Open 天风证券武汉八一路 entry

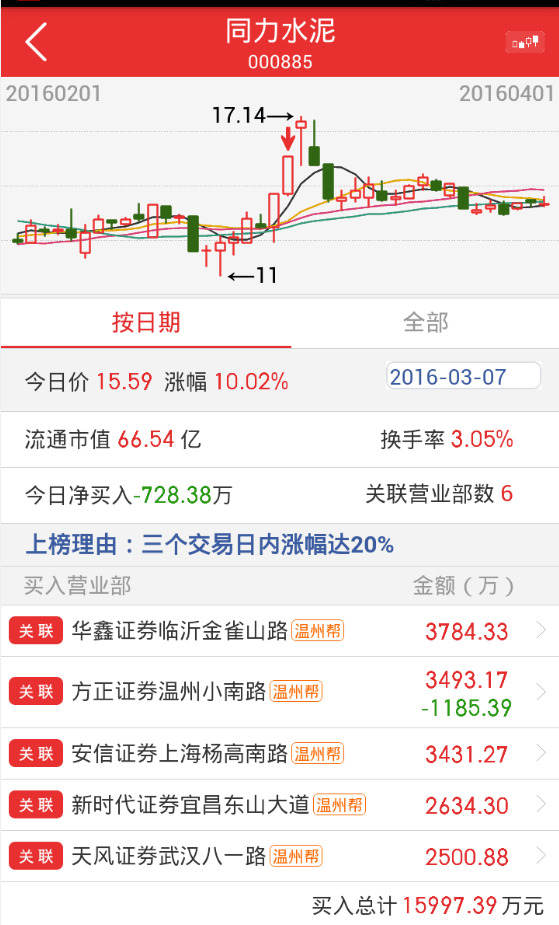(x=280, y=856)
